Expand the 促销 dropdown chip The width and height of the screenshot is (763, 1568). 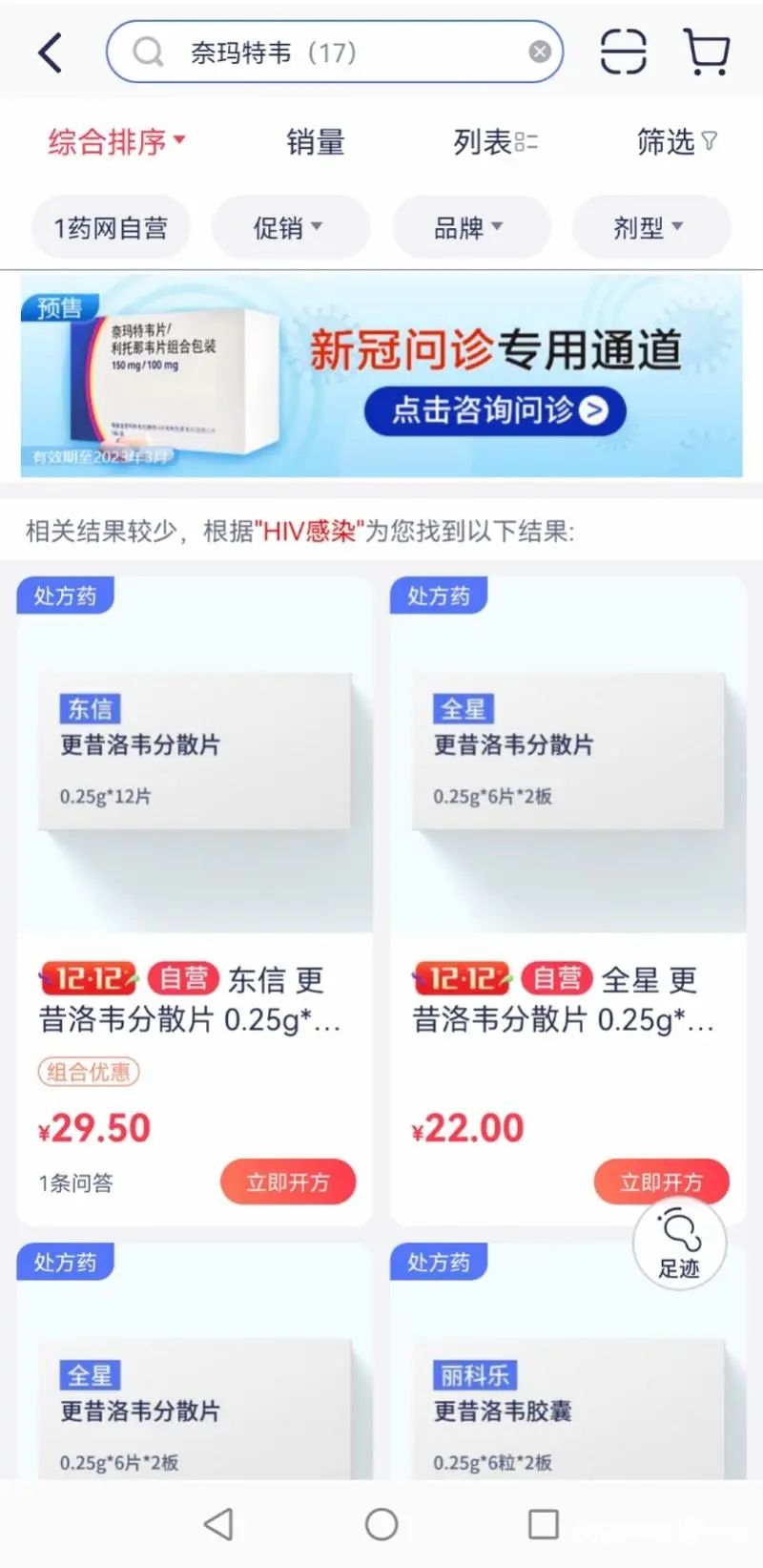click(290, 227)
